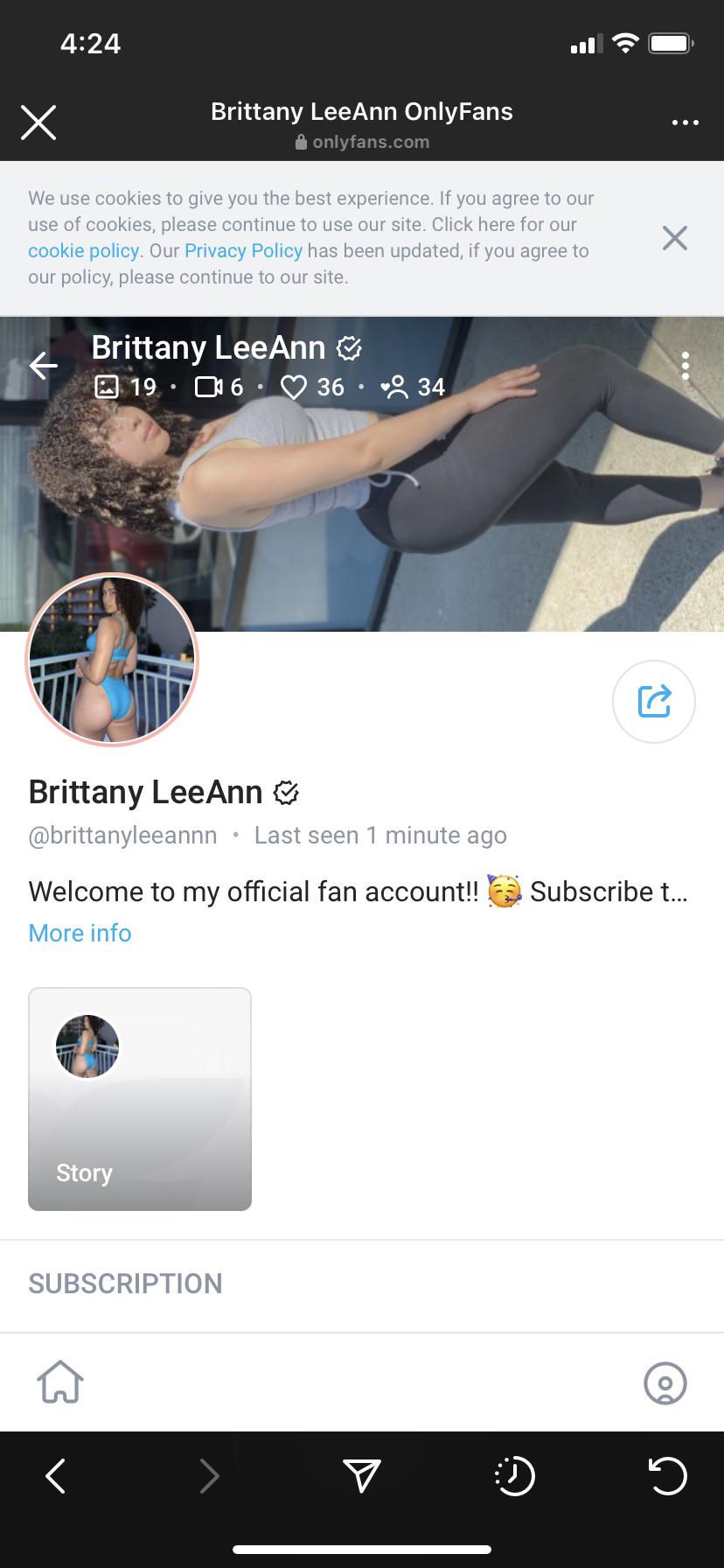Go to the OnlyFans home tab
Image resolution: width=724 pixels, height=1568 pixels.
coord(60,1382)
